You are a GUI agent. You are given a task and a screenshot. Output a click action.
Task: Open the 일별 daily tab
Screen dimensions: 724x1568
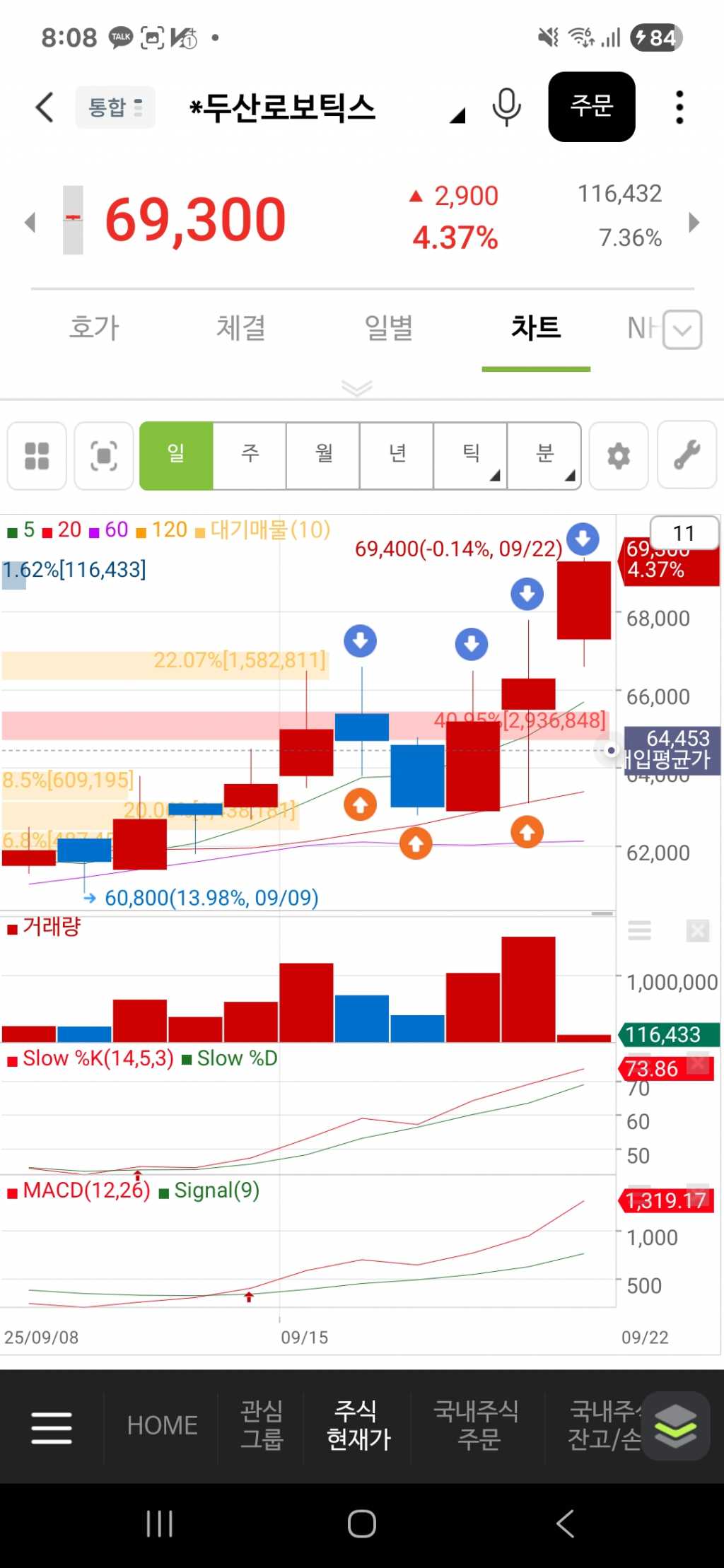click(388, 328)
